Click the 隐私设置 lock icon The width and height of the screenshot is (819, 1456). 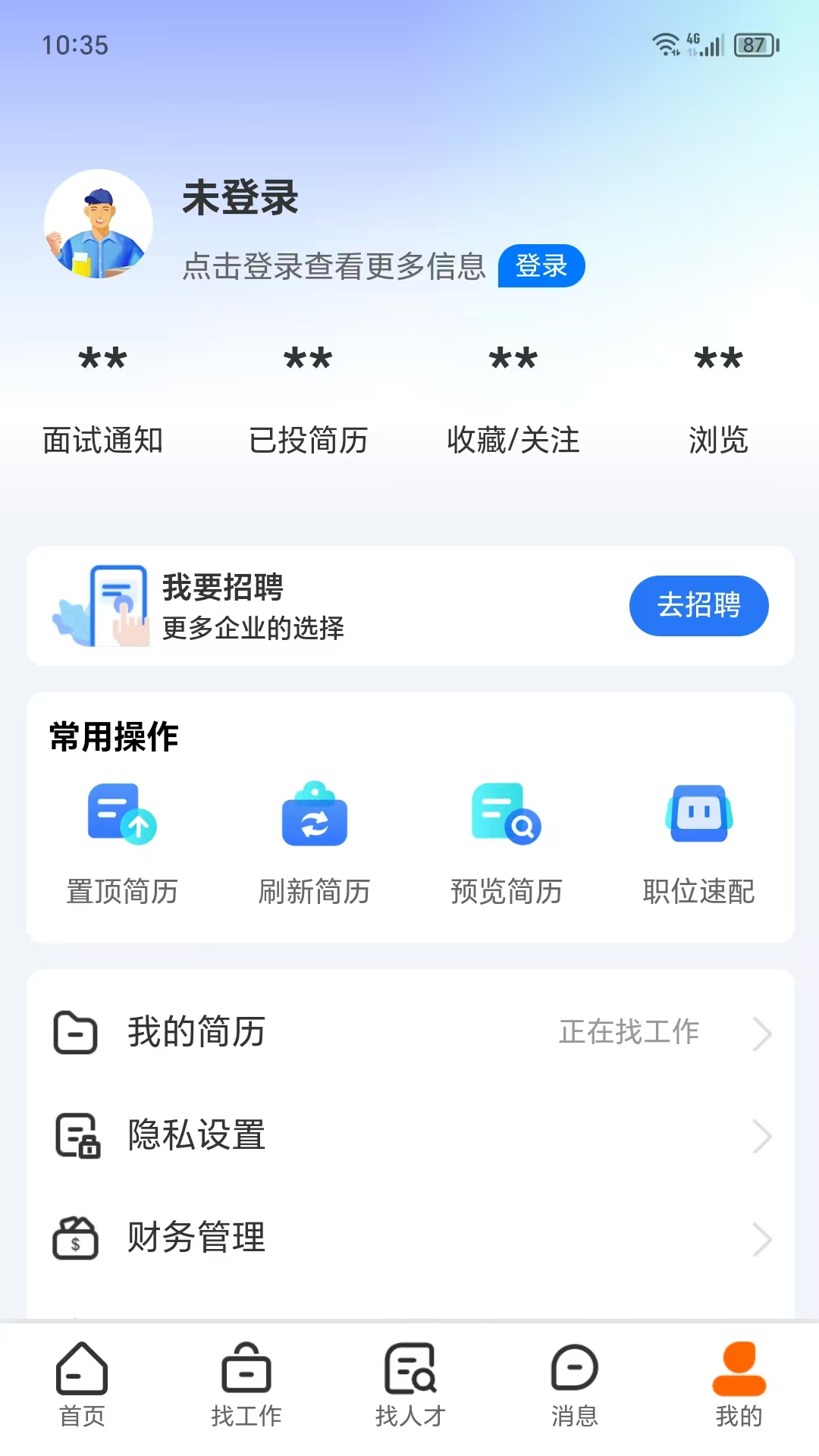point(74,1135)
